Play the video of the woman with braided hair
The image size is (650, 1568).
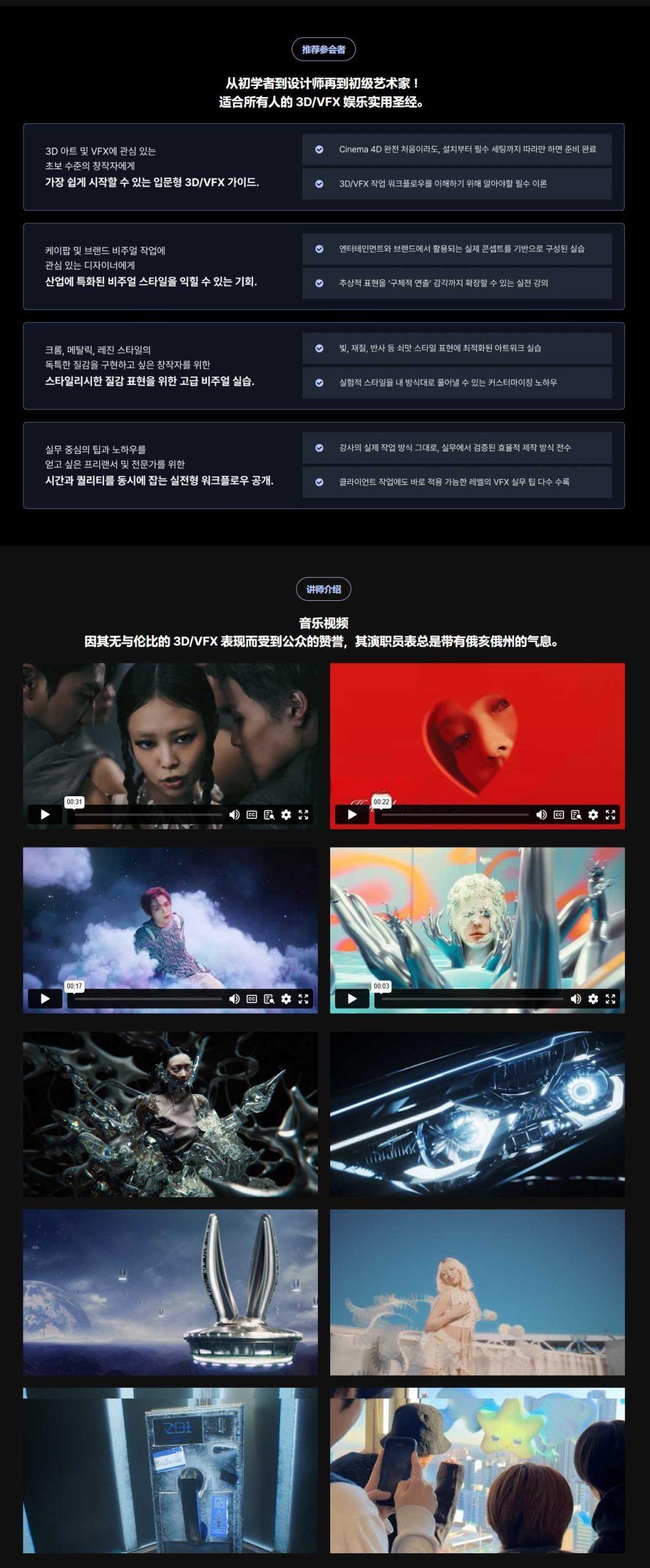click(45, 815)
